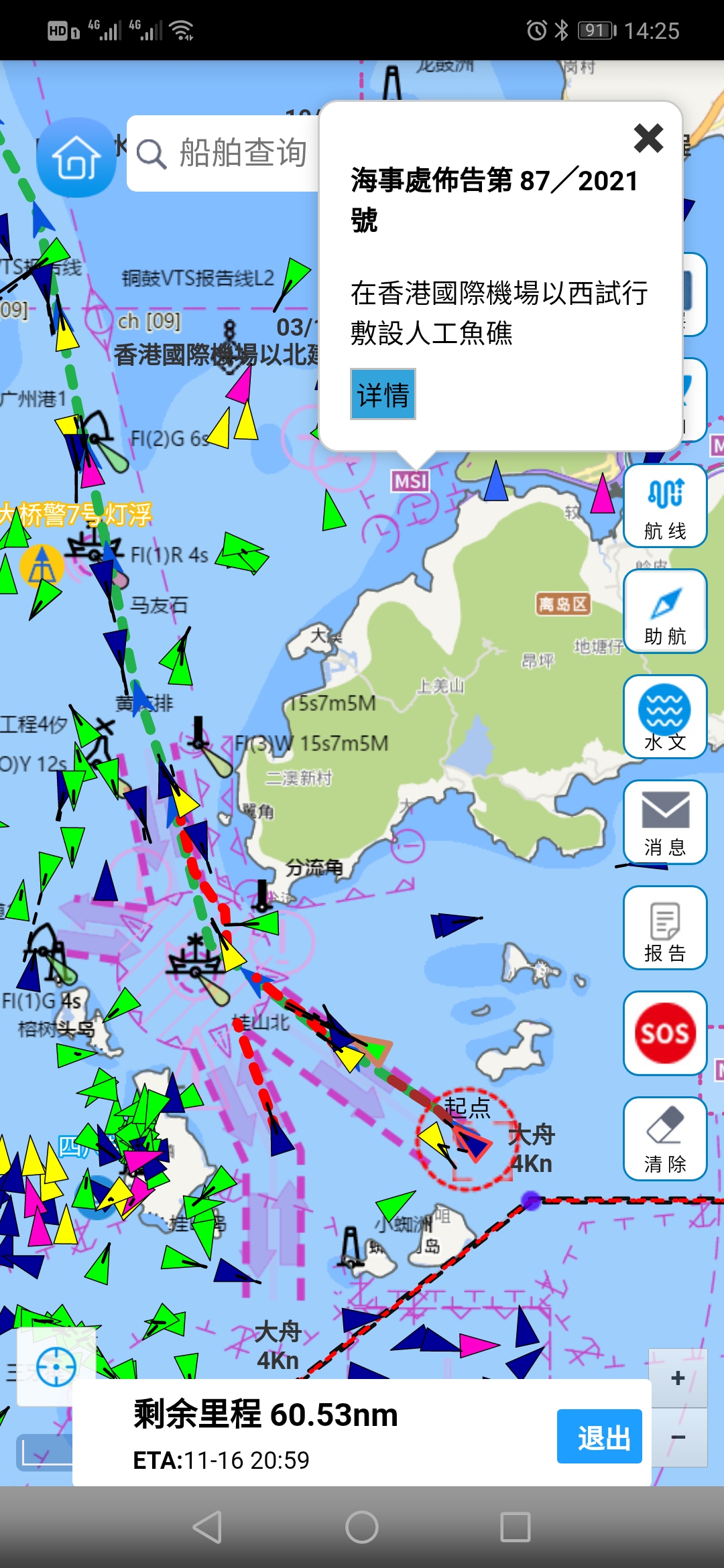Screen dimensions: 724x1568
Task: Zoom in with the plus button
Action: pos(678,1378)
